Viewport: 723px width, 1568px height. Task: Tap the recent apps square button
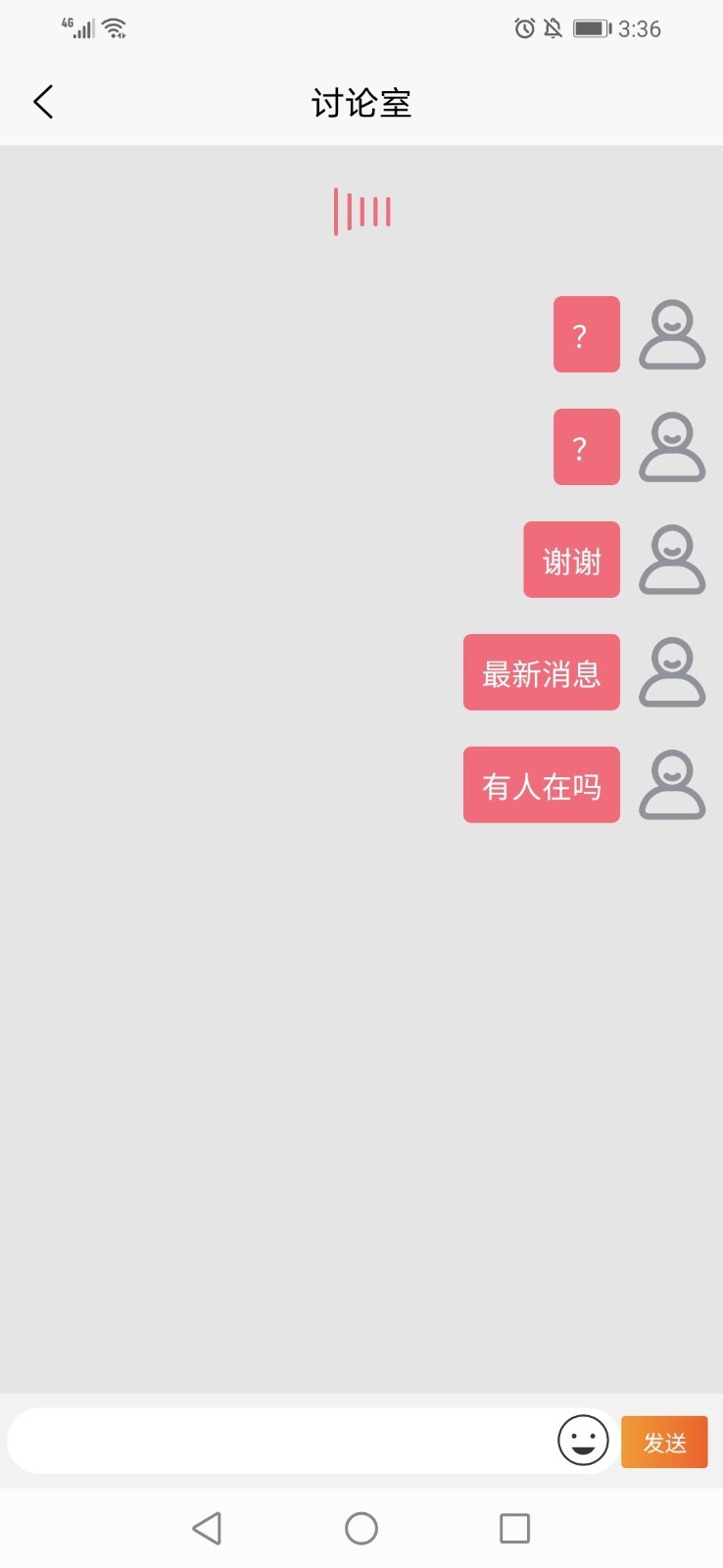514,1527
